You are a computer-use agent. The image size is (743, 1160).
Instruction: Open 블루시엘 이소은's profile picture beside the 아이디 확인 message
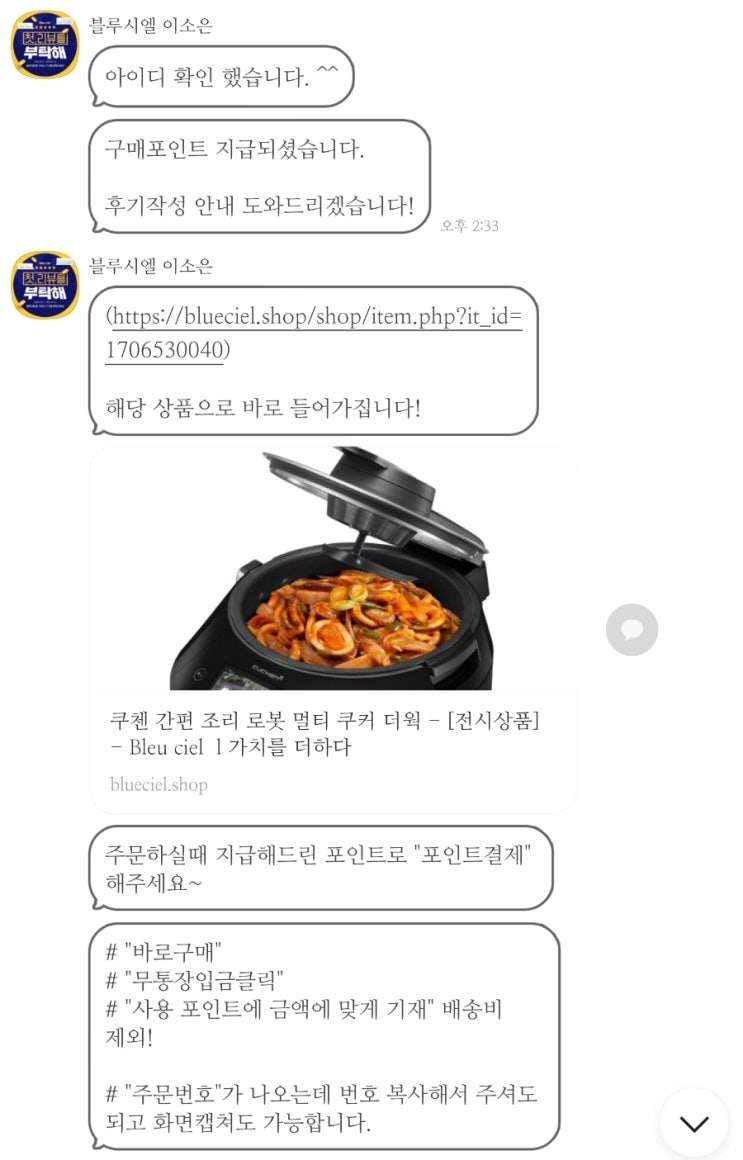45,45
